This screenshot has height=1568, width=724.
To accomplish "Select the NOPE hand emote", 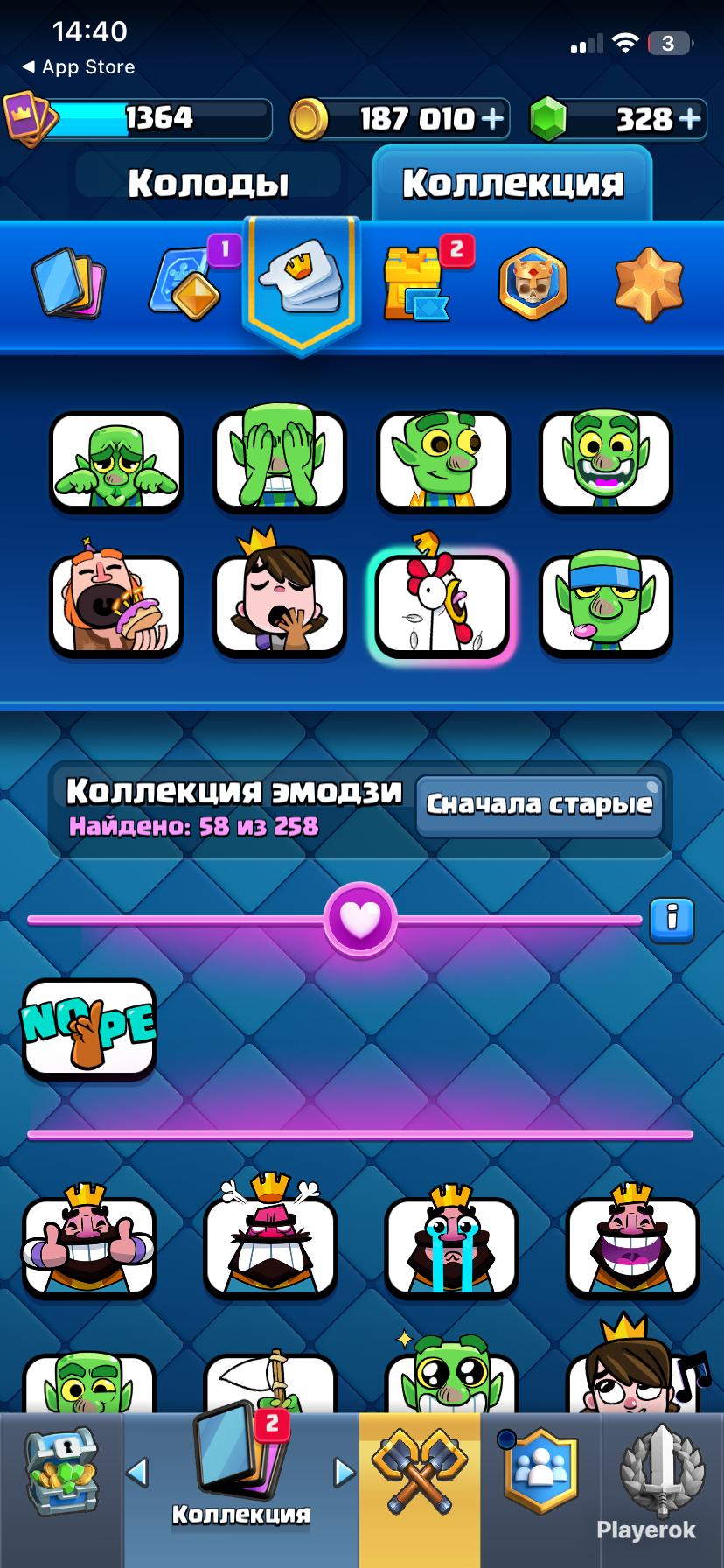I will click(89, 1028).
